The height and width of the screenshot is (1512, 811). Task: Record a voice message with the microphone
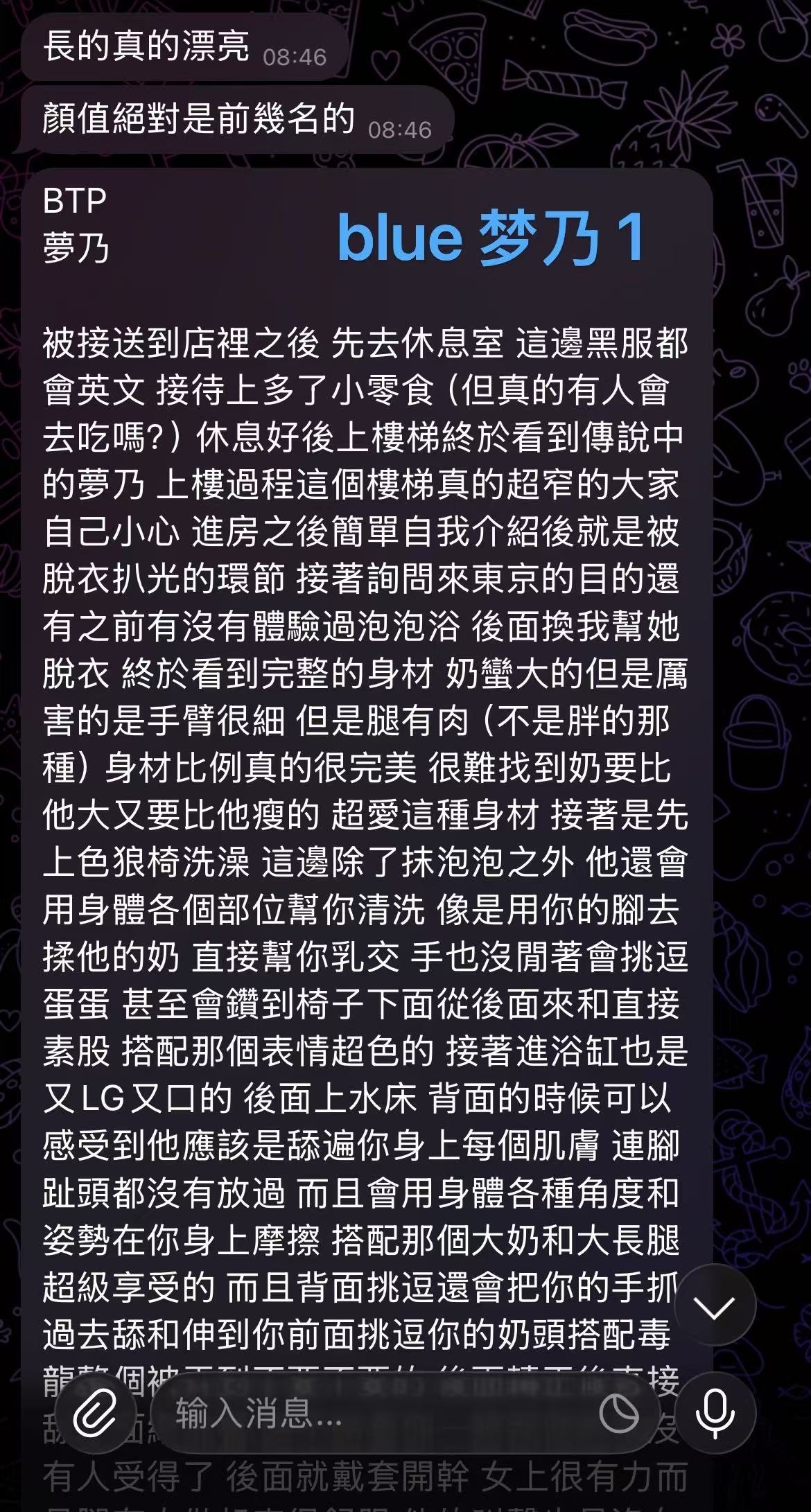[715, 1413]
